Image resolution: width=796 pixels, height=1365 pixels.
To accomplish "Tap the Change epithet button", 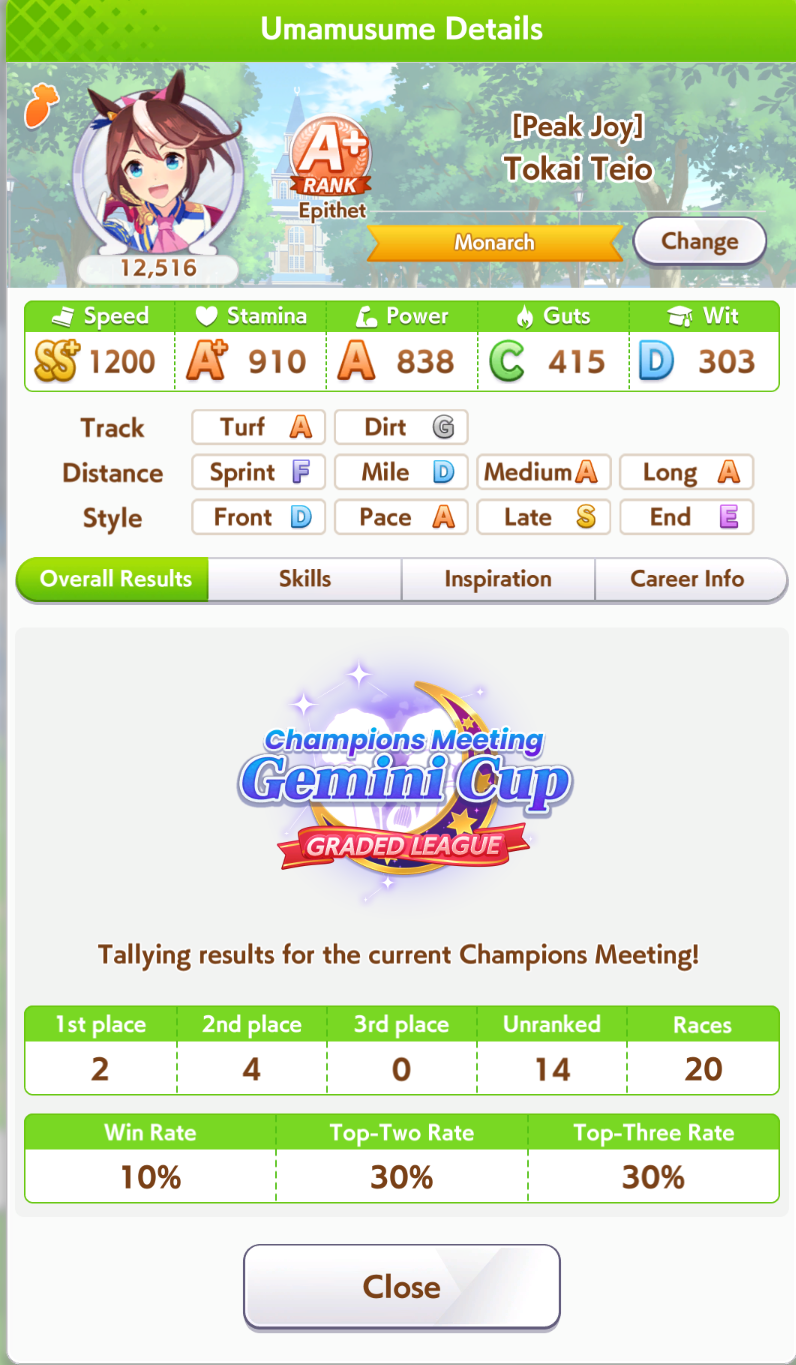I will [700, 242].
